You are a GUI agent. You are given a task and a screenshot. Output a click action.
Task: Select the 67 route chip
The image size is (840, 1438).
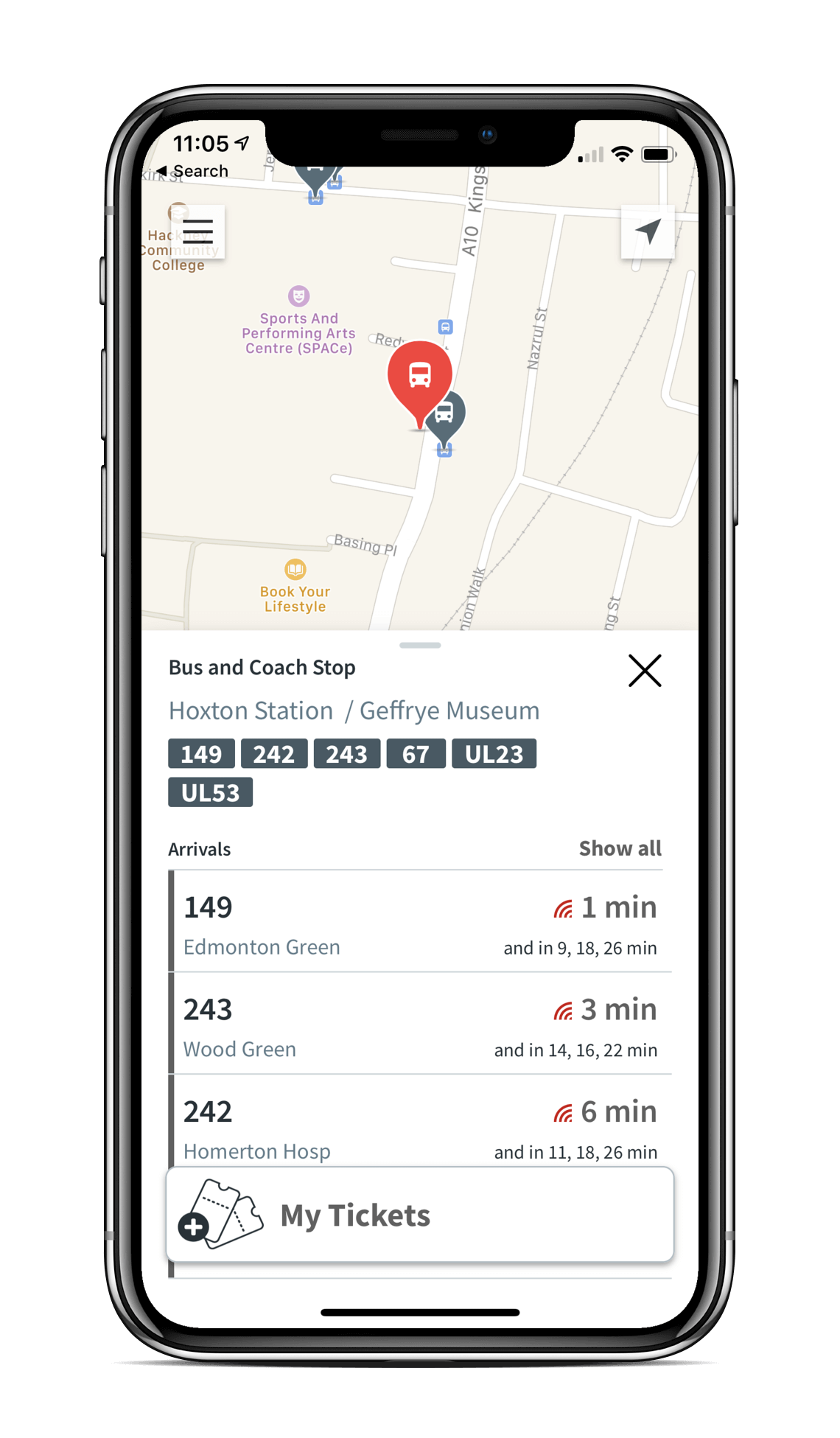tap(416, 754)
